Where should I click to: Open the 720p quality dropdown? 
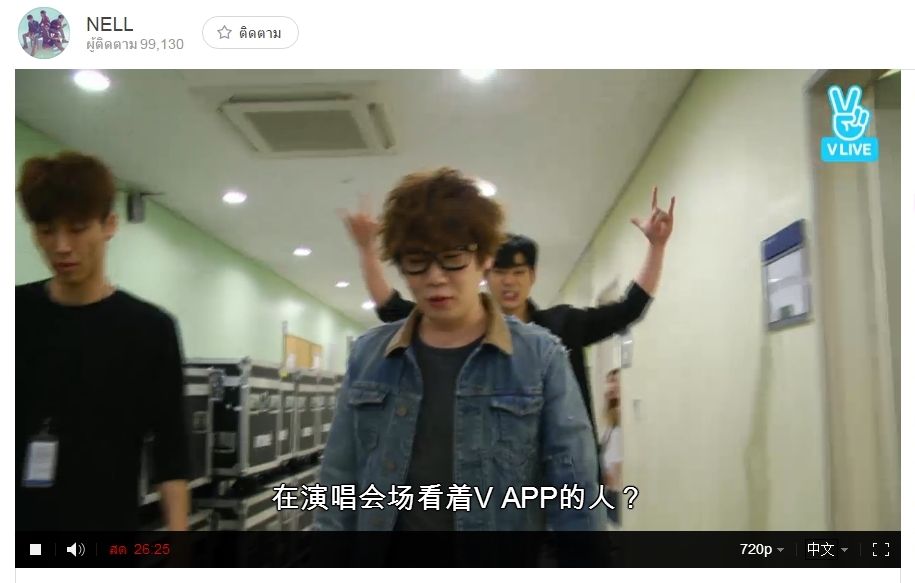(762, 549)
